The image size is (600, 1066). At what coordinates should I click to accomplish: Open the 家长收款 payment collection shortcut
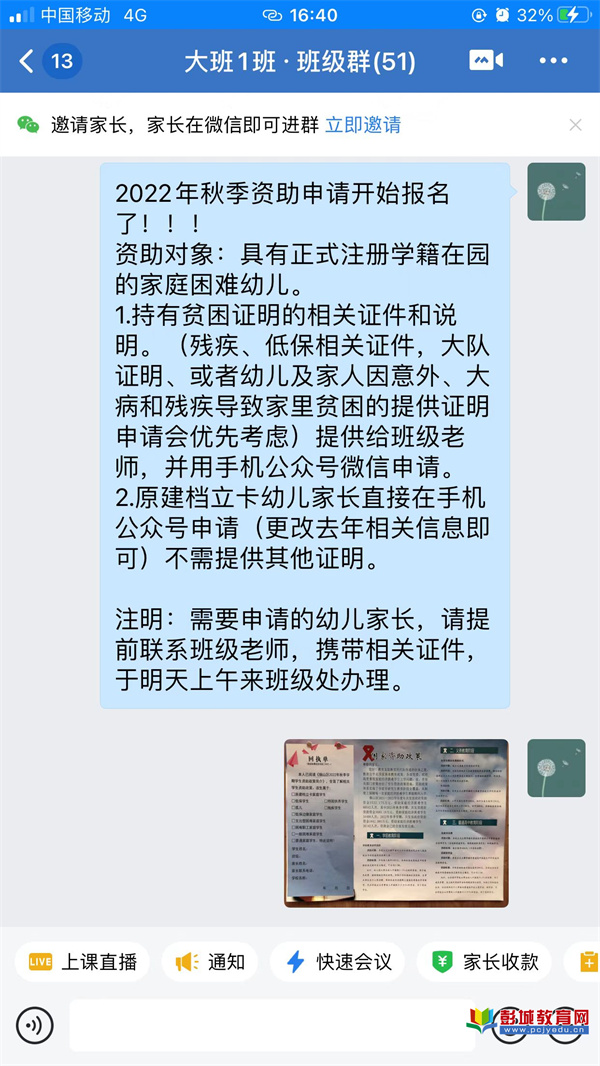point(485,962)
